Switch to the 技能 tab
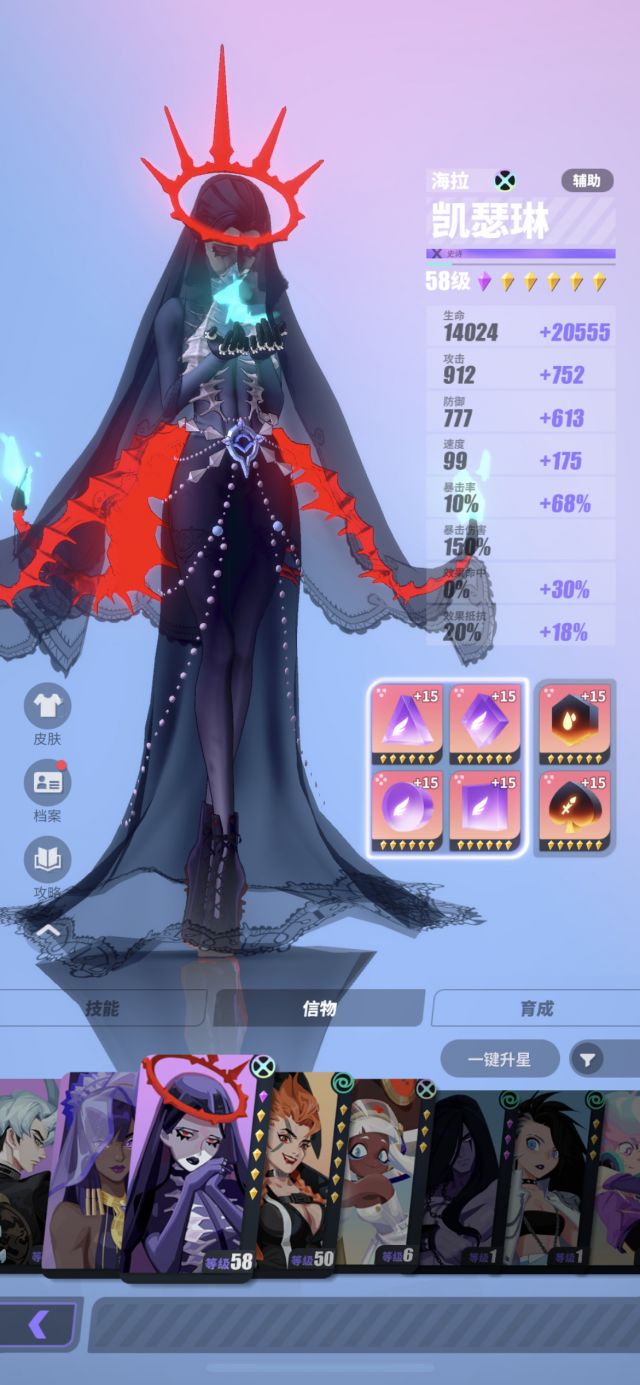This screenshot has width=640, height=1385. pos(102,1008)
